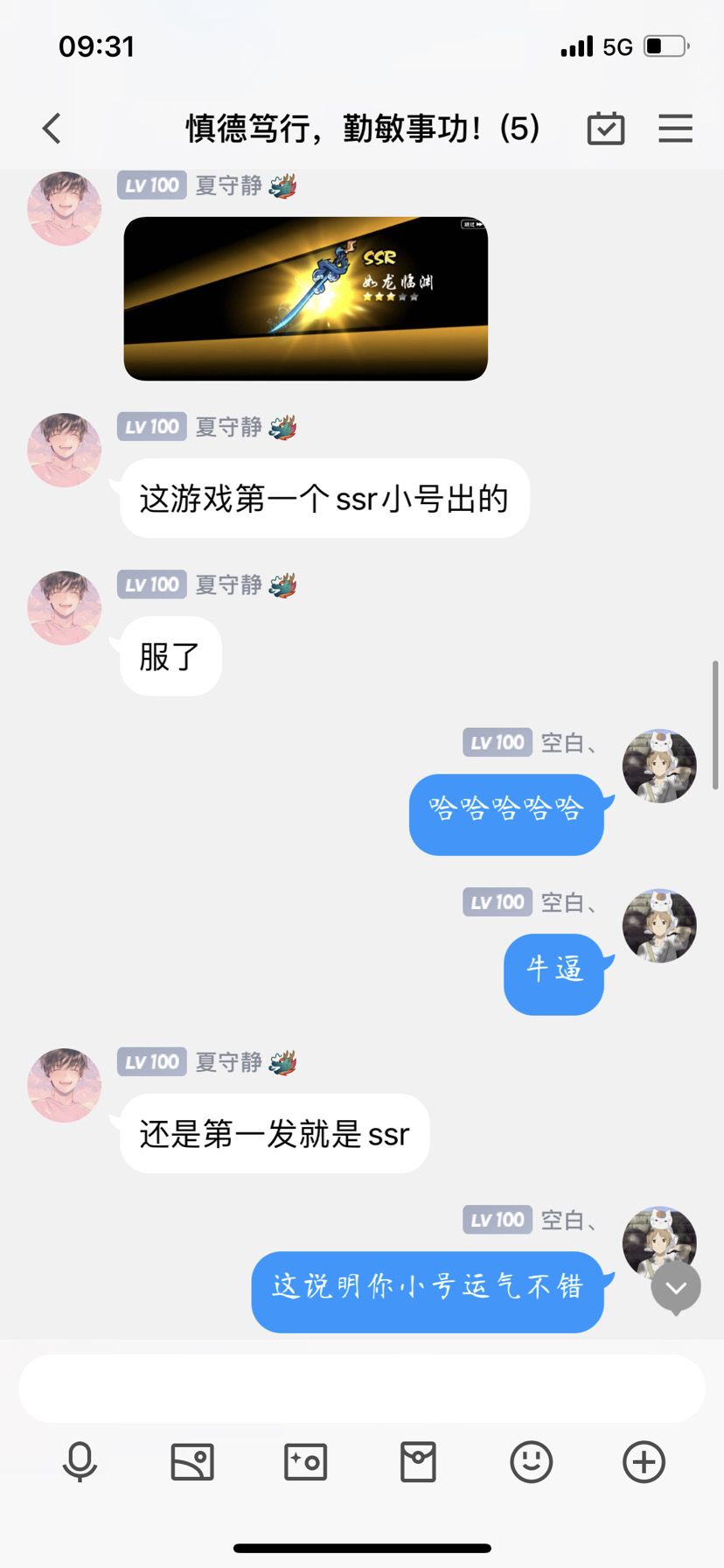Open the photo gallery picker
Screen dimensions: 724x1568
[x=192, y=1462]
